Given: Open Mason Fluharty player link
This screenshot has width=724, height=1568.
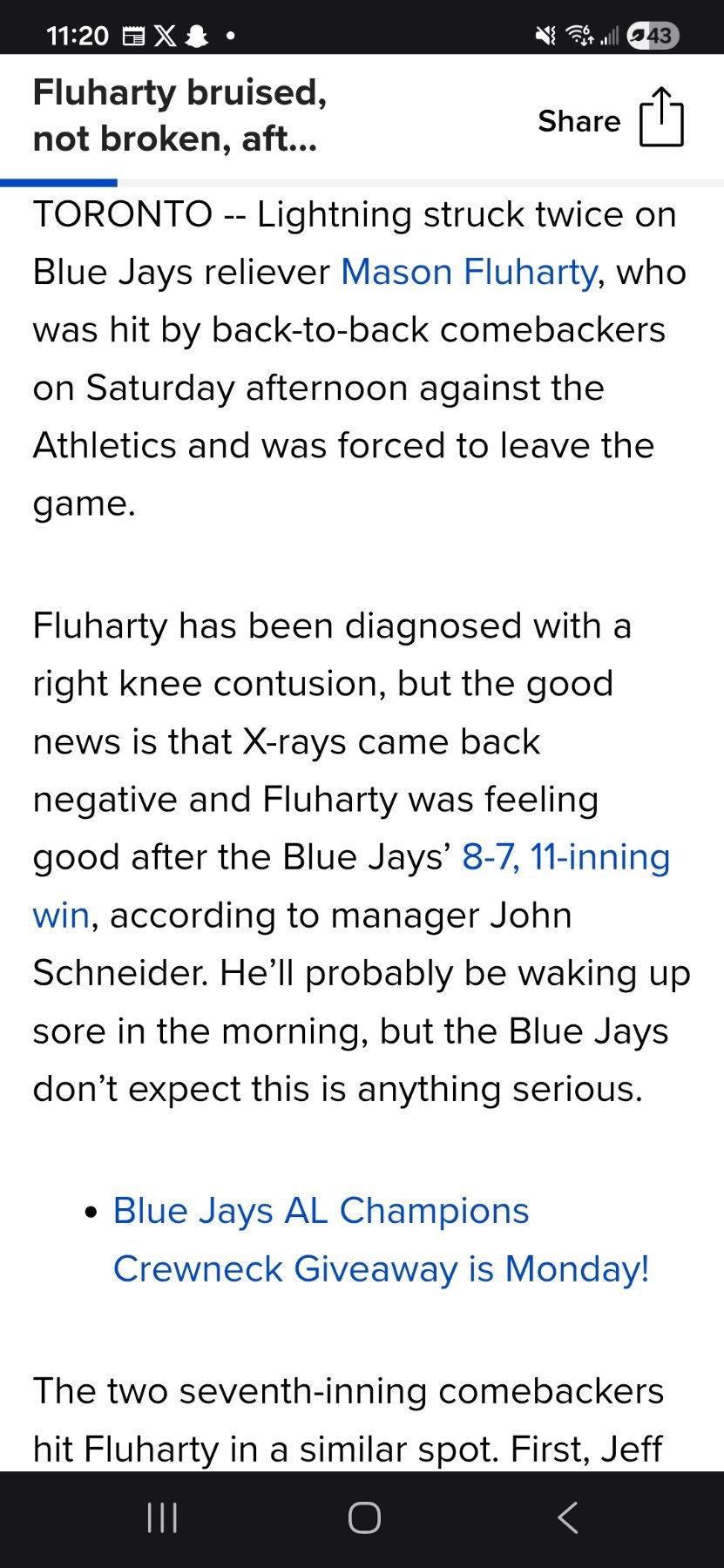Looking at the screenshot, I should point(469,272).
